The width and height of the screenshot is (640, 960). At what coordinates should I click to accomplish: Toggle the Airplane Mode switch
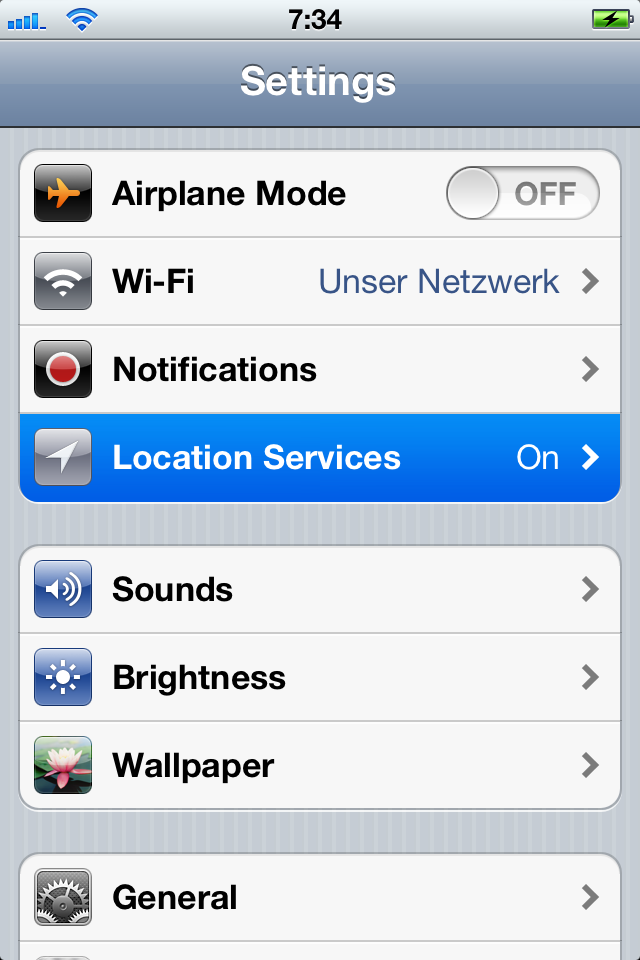click(522, 193)
